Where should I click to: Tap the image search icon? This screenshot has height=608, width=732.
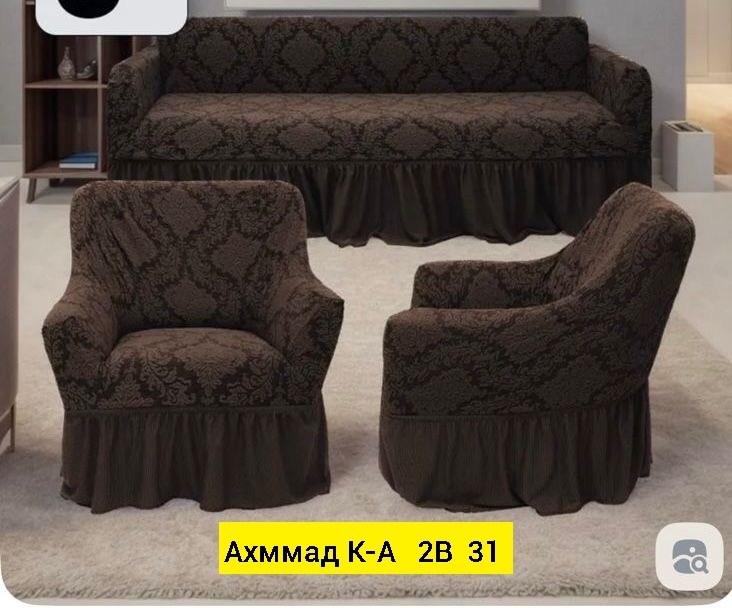point(689,556)
